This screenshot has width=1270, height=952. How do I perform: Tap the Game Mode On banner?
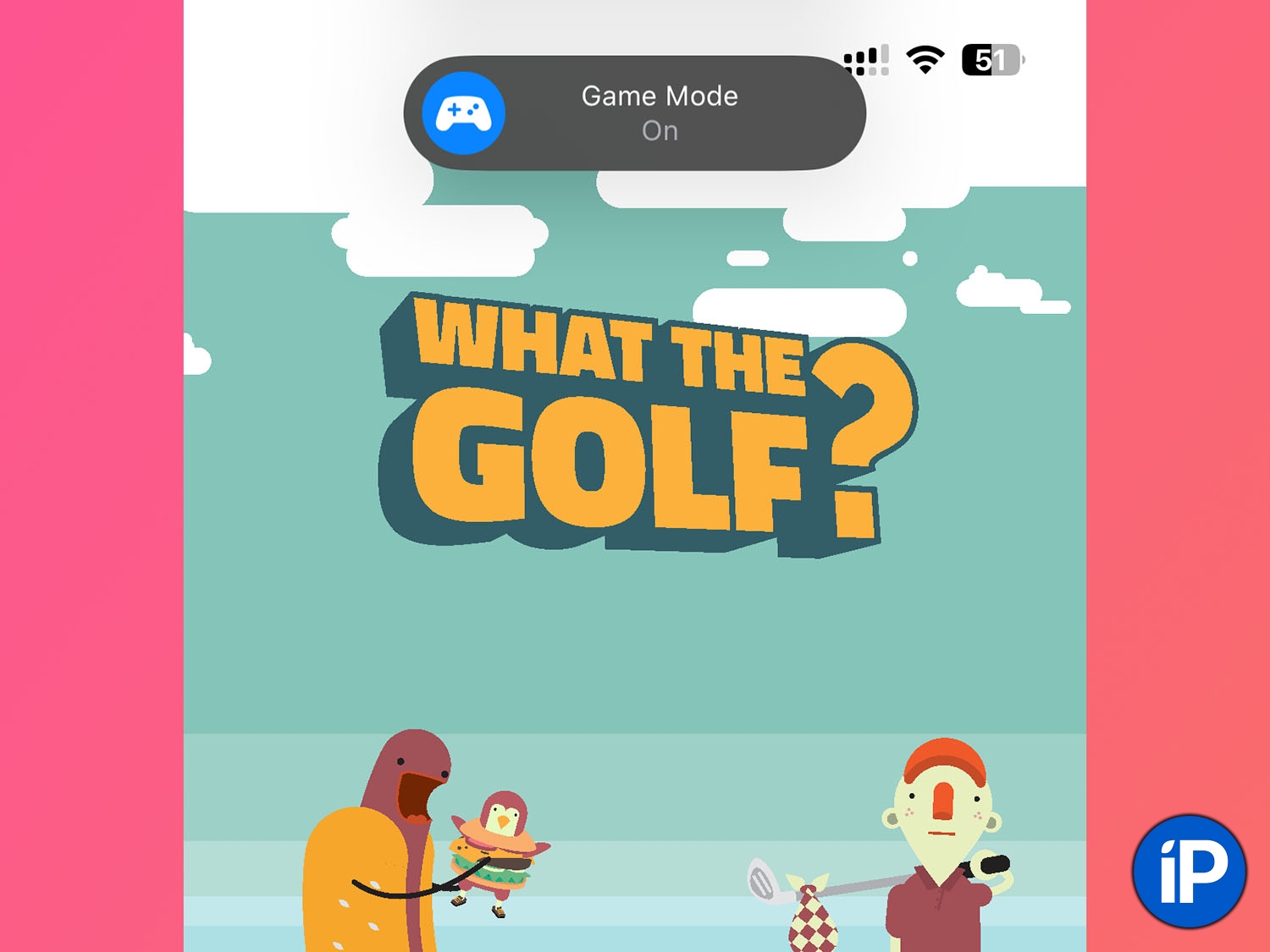point(635,113)
